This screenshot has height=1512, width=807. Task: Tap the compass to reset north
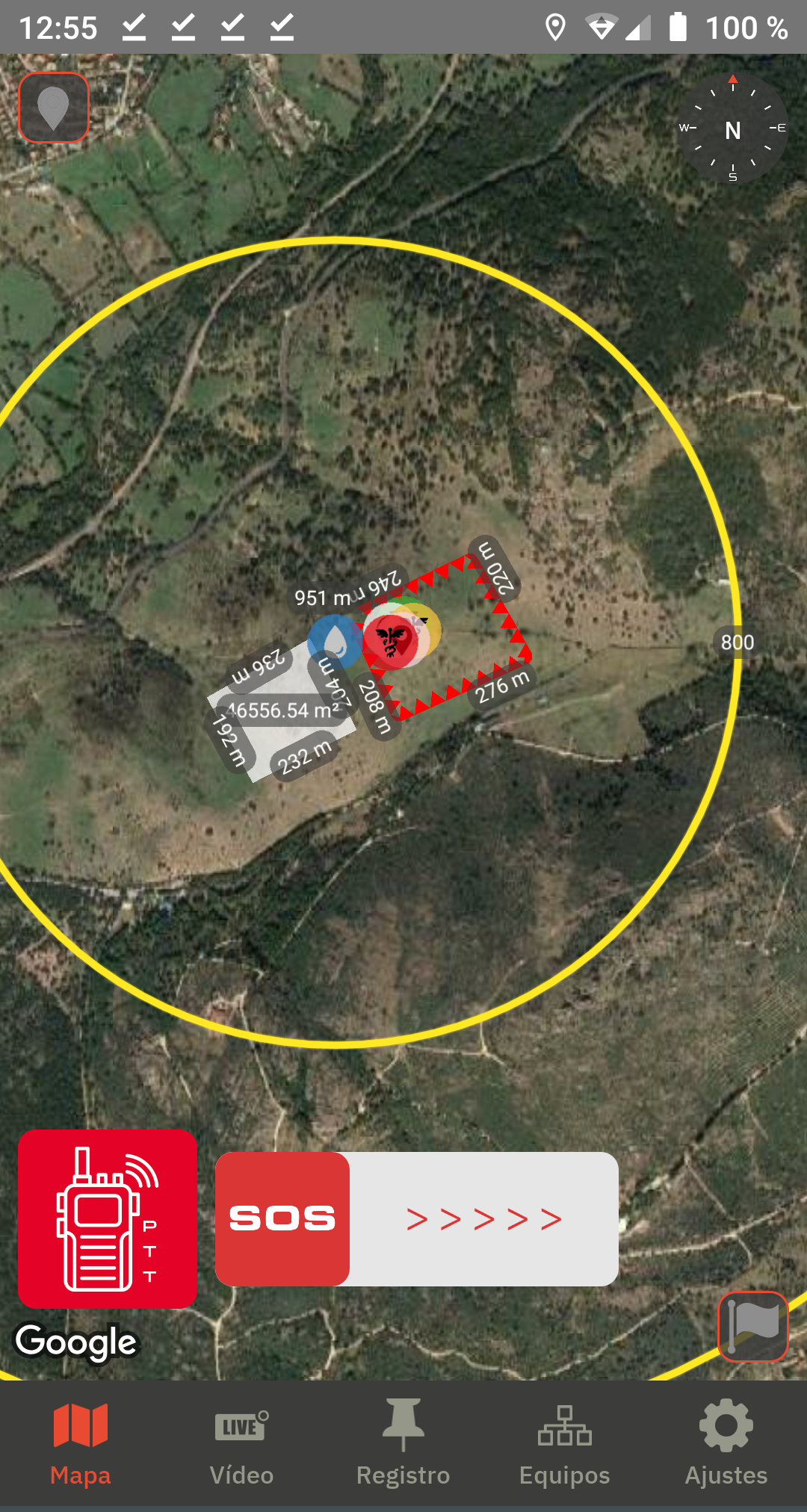pyautogui.click(x=732, y=128)
